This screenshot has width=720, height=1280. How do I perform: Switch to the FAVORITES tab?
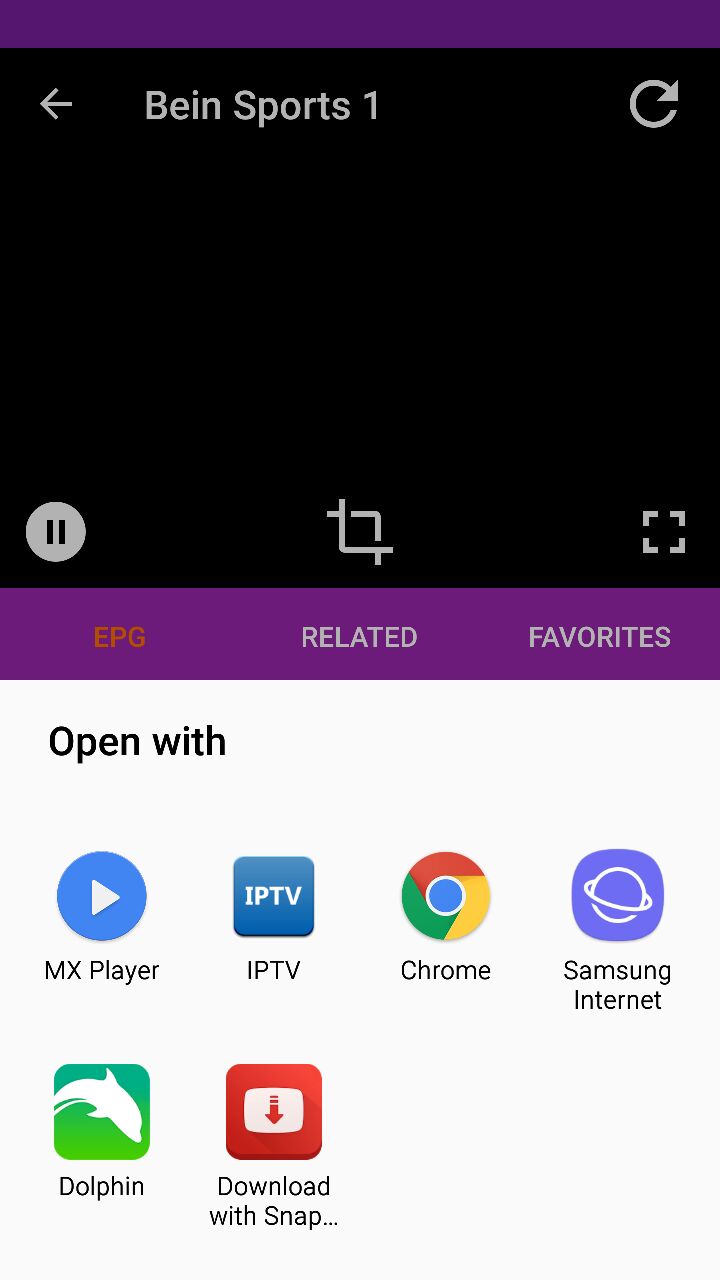point(599,637)
